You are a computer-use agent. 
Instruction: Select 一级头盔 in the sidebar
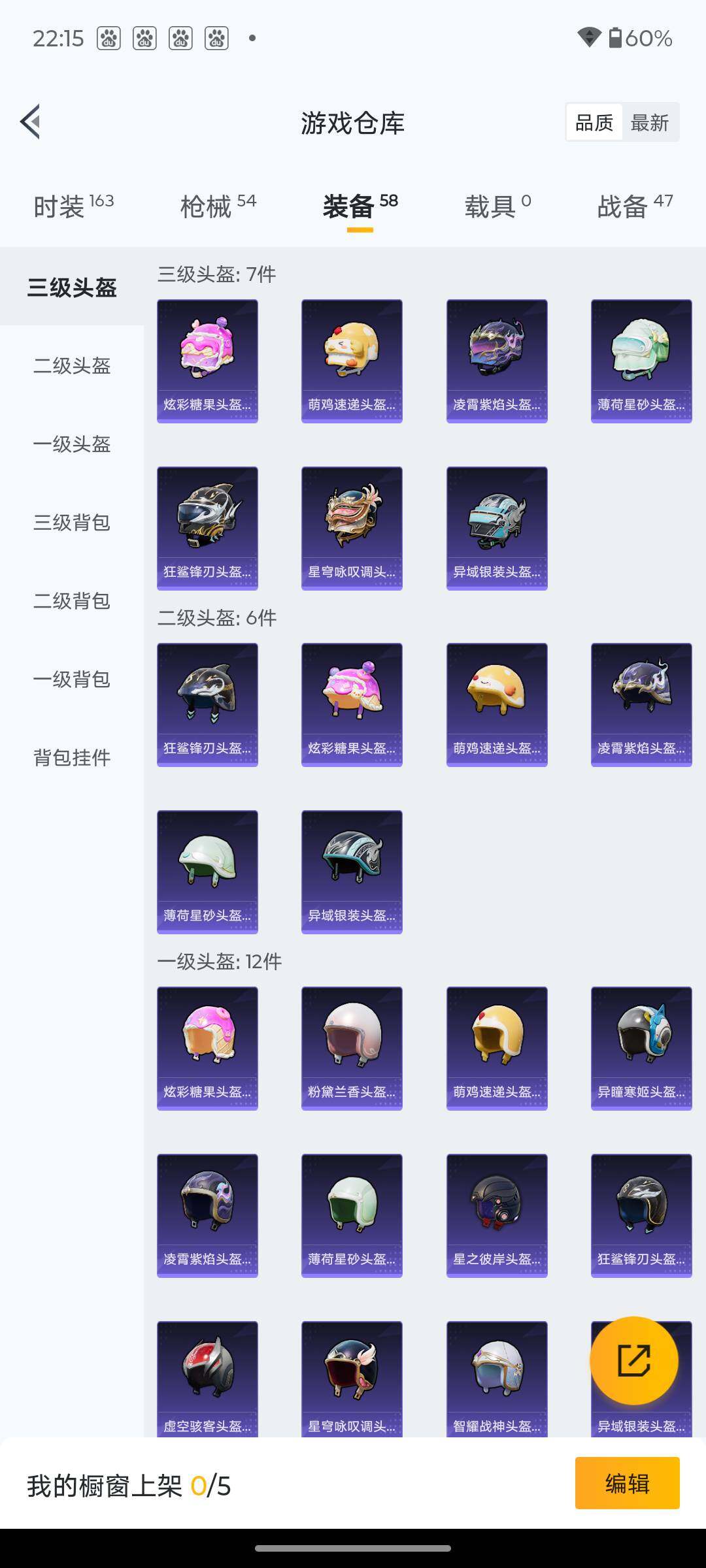[x=72, y=444]
